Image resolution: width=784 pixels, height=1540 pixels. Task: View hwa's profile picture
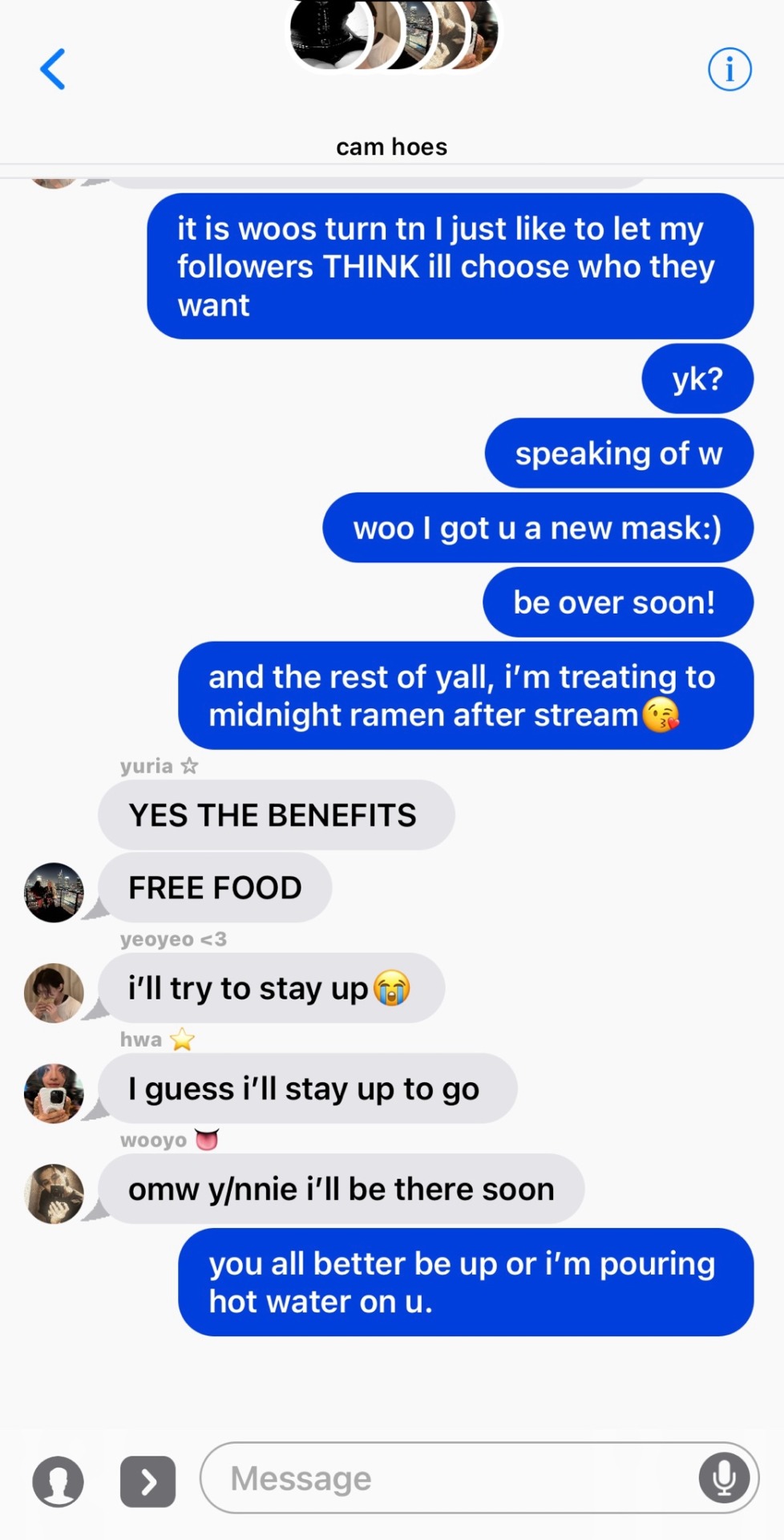pyautogui.click(x=54, y=1092)
